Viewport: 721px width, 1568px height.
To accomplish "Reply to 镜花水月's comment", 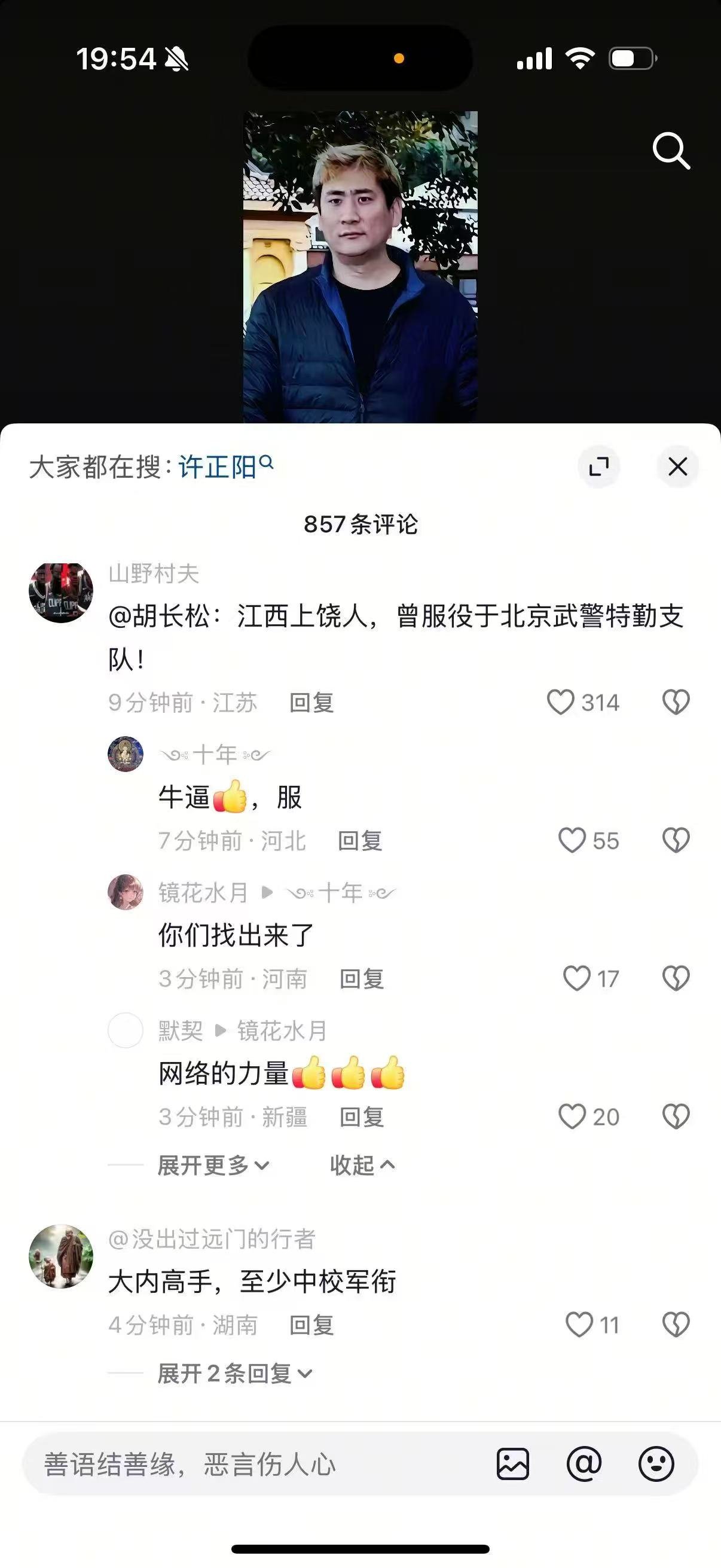I will click(362, 979).
